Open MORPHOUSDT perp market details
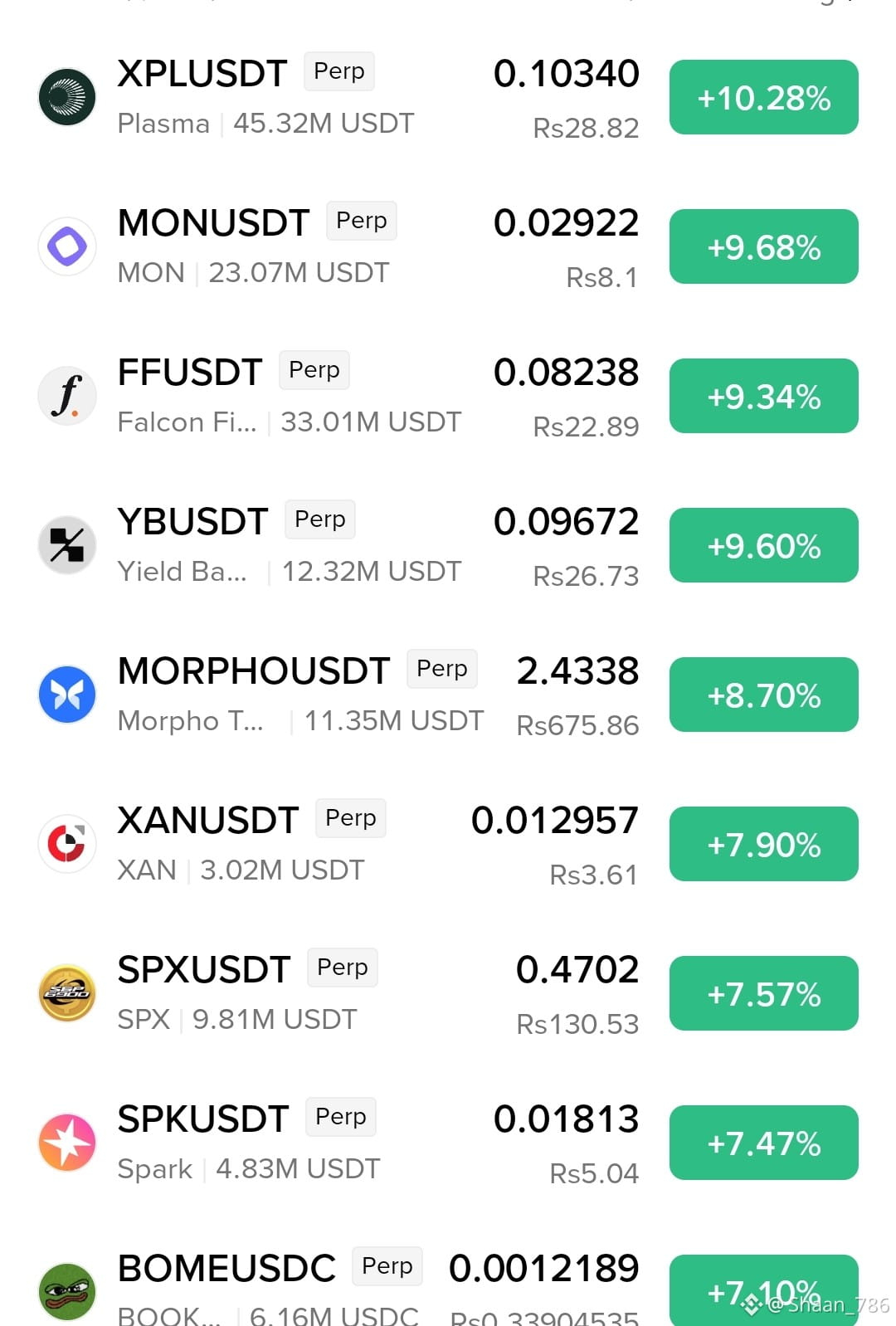 point(448,695)
